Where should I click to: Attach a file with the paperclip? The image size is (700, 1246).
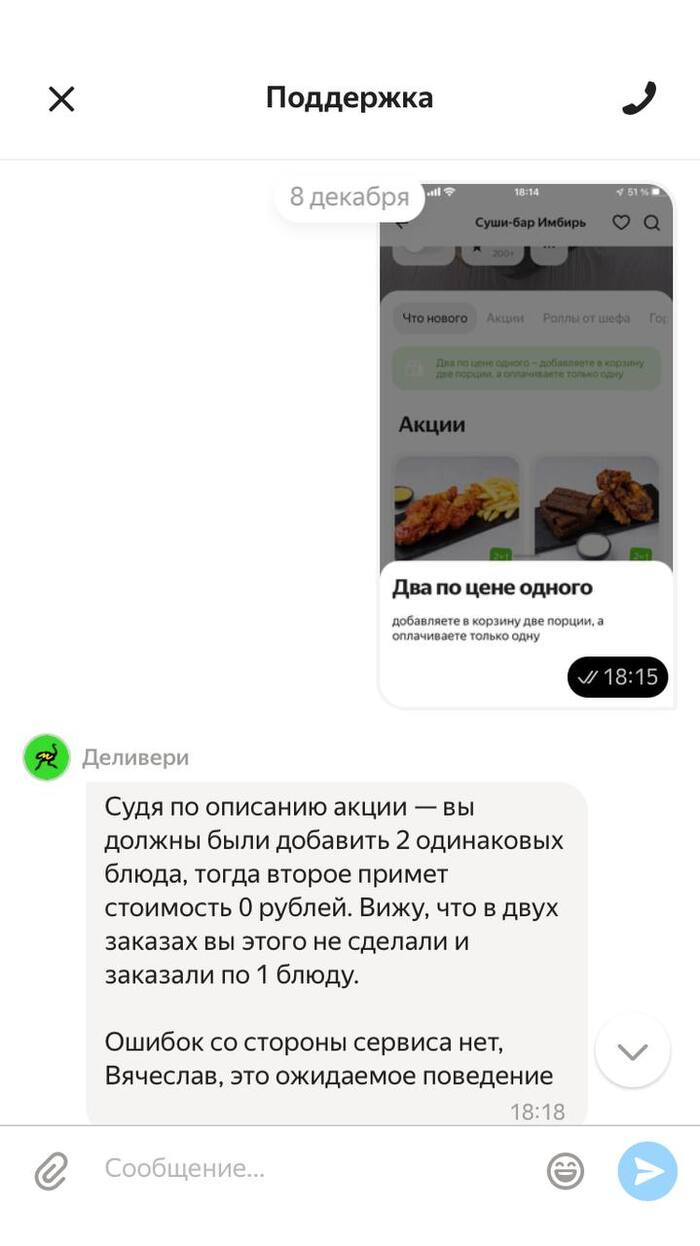coord(50,1169)
